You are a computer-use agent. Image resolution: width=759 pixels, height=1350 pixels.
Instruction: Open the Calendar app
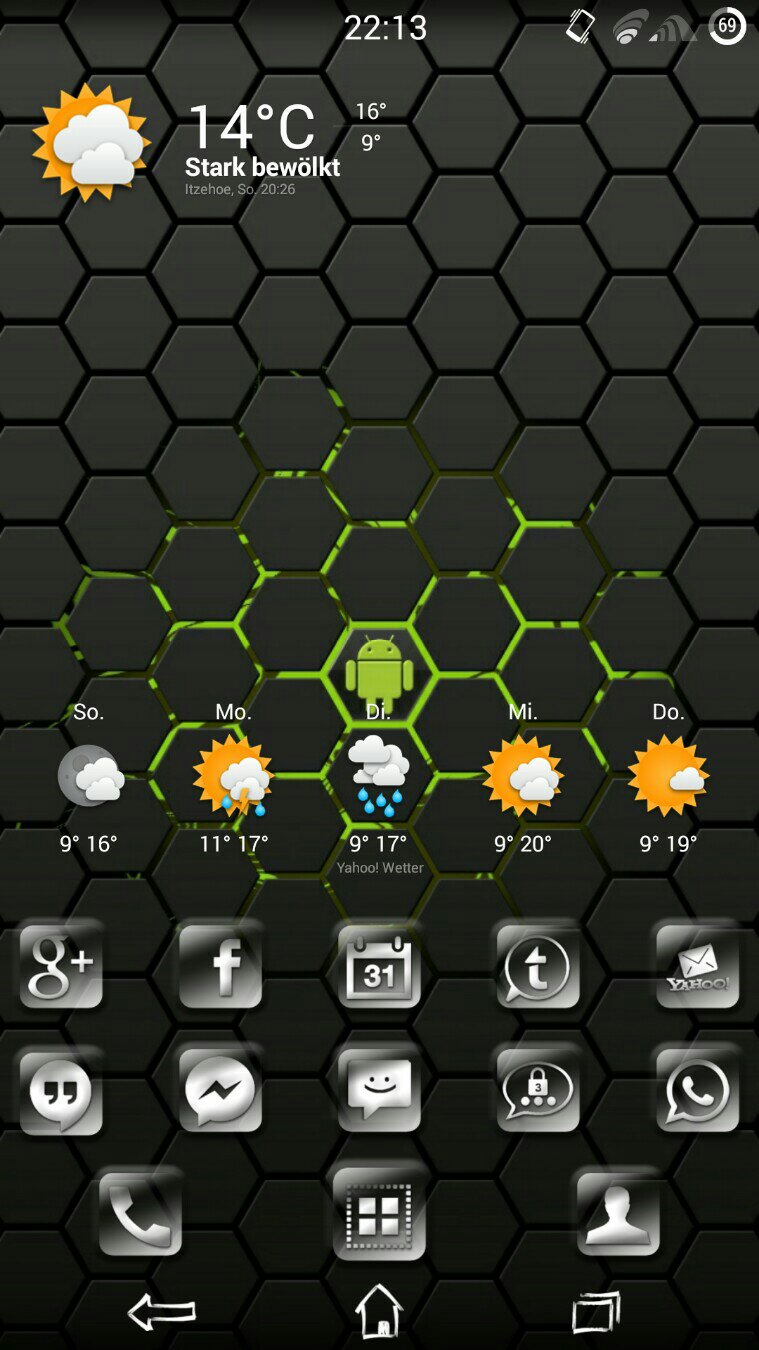(x=379, y=967)
